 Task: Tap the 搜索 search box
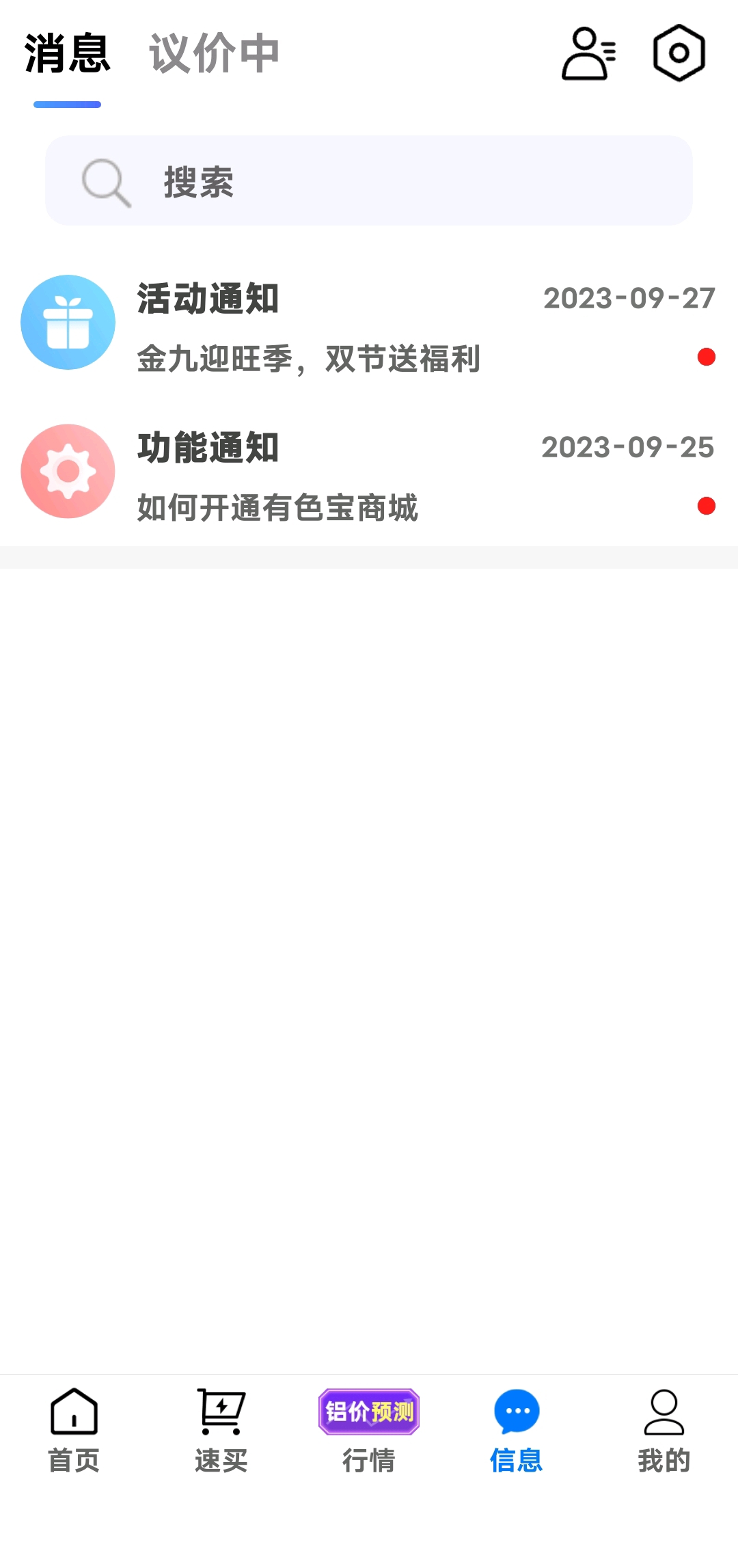(x=369, y=180)
